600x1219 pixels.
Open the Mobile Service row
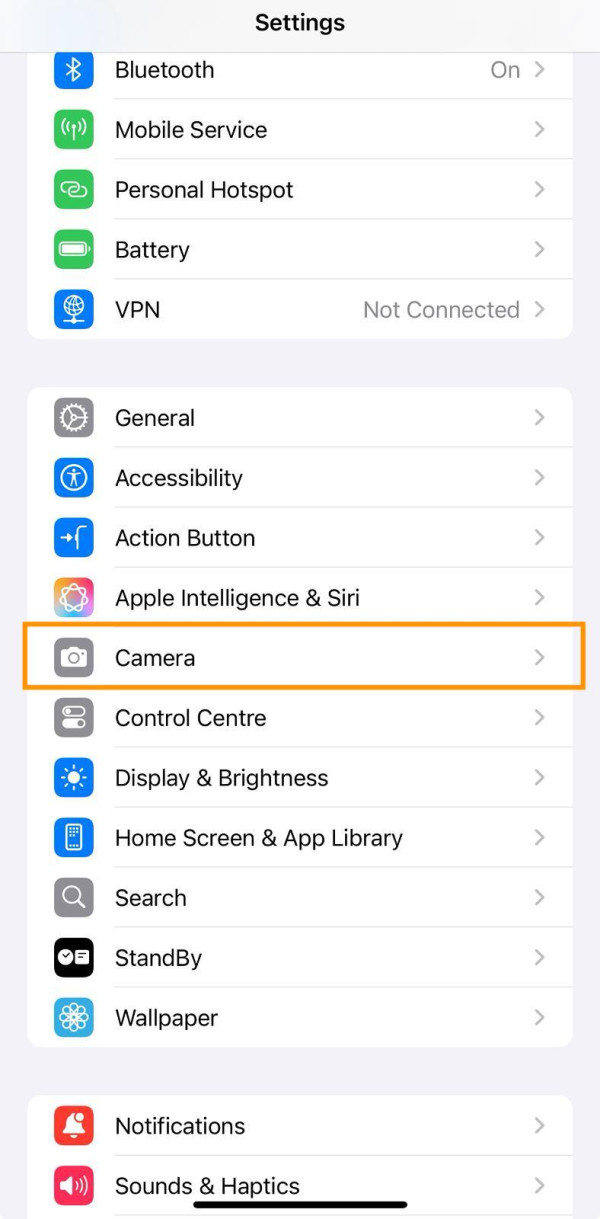(x=300, y=130)
